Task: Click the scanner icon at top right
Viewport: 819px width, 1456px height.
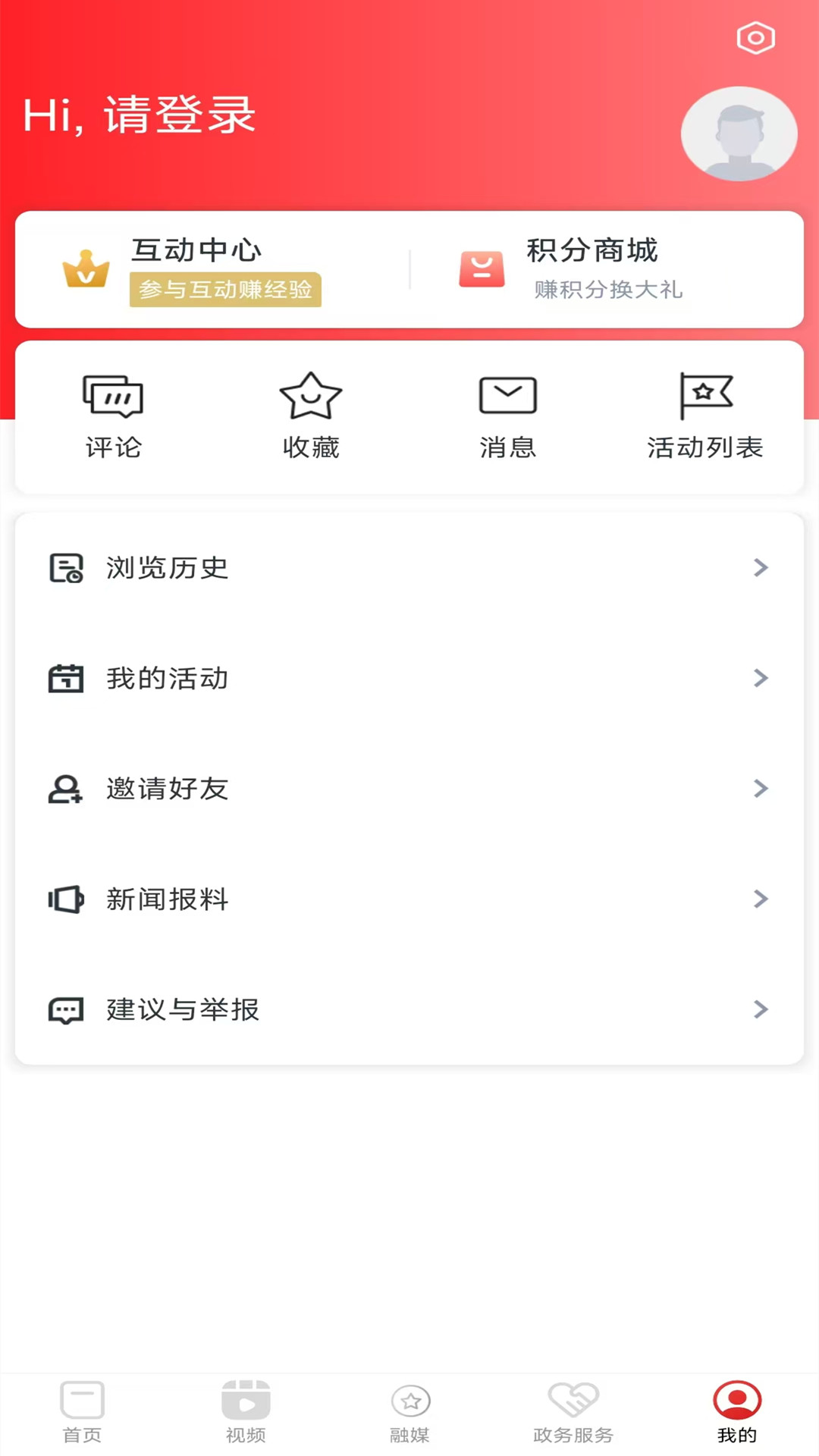Action: point(755,37)
